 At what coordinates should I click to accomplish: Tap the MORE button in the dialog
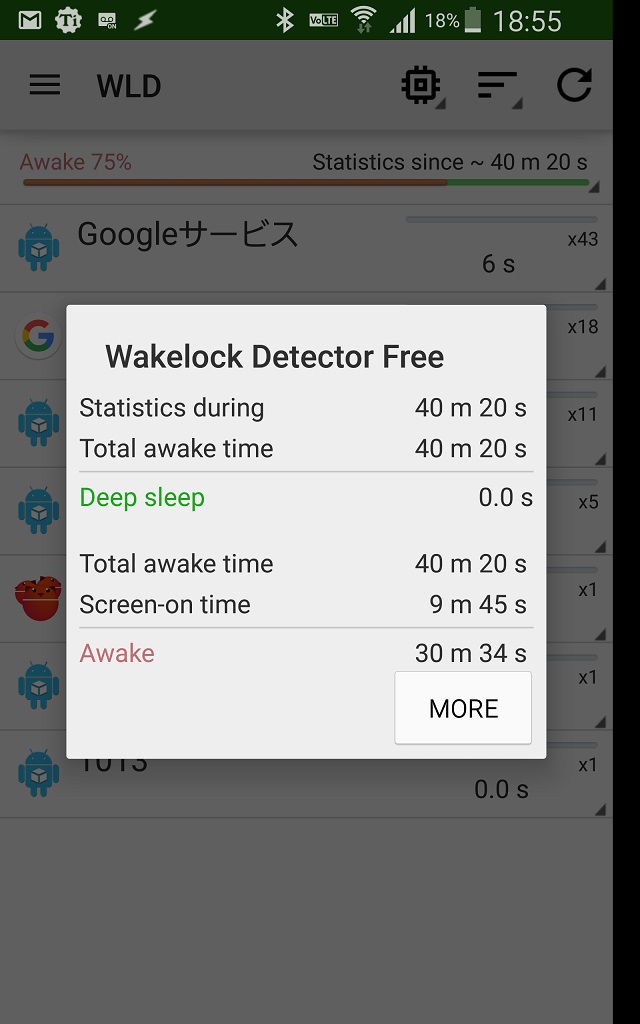point(463,708)
